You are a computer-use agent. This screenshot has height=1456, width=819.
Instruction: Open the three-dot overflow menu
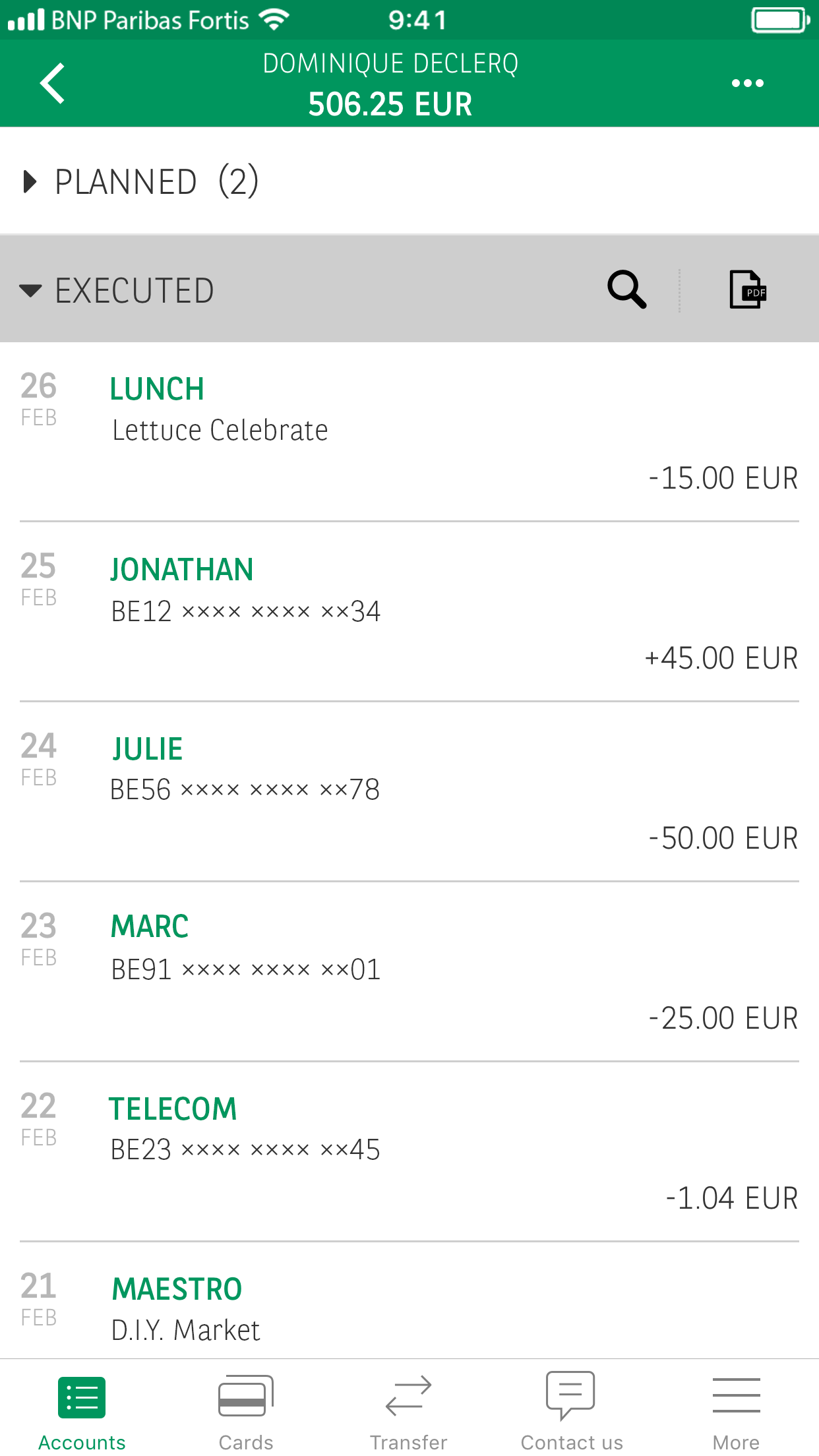click(747, 84)
